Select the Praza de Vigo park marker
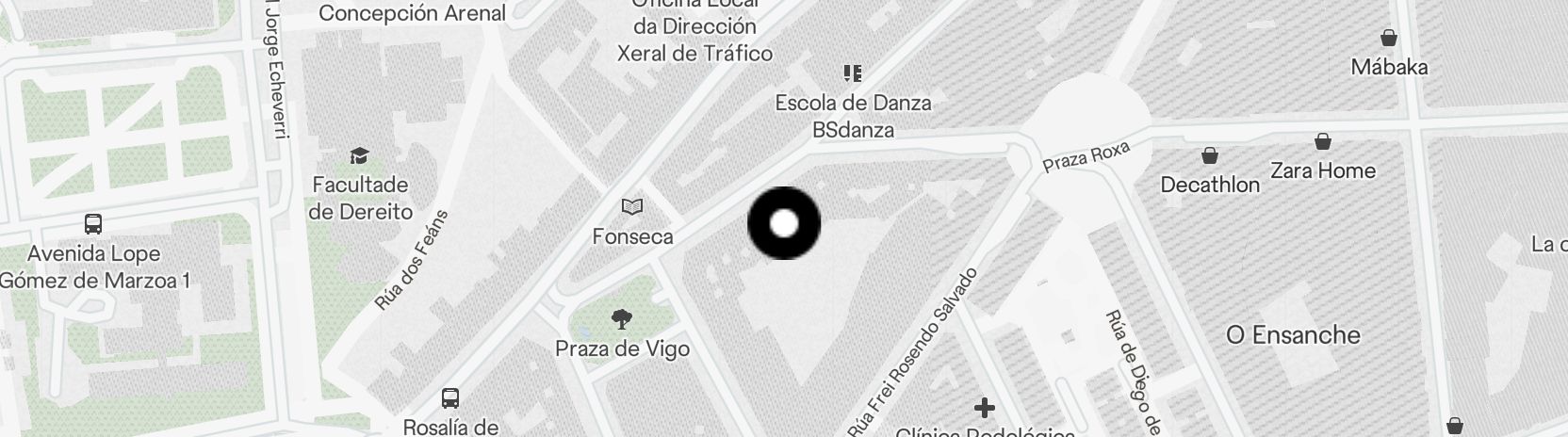The height and width of the screenshot is (437, 1568). click(621, 318)
